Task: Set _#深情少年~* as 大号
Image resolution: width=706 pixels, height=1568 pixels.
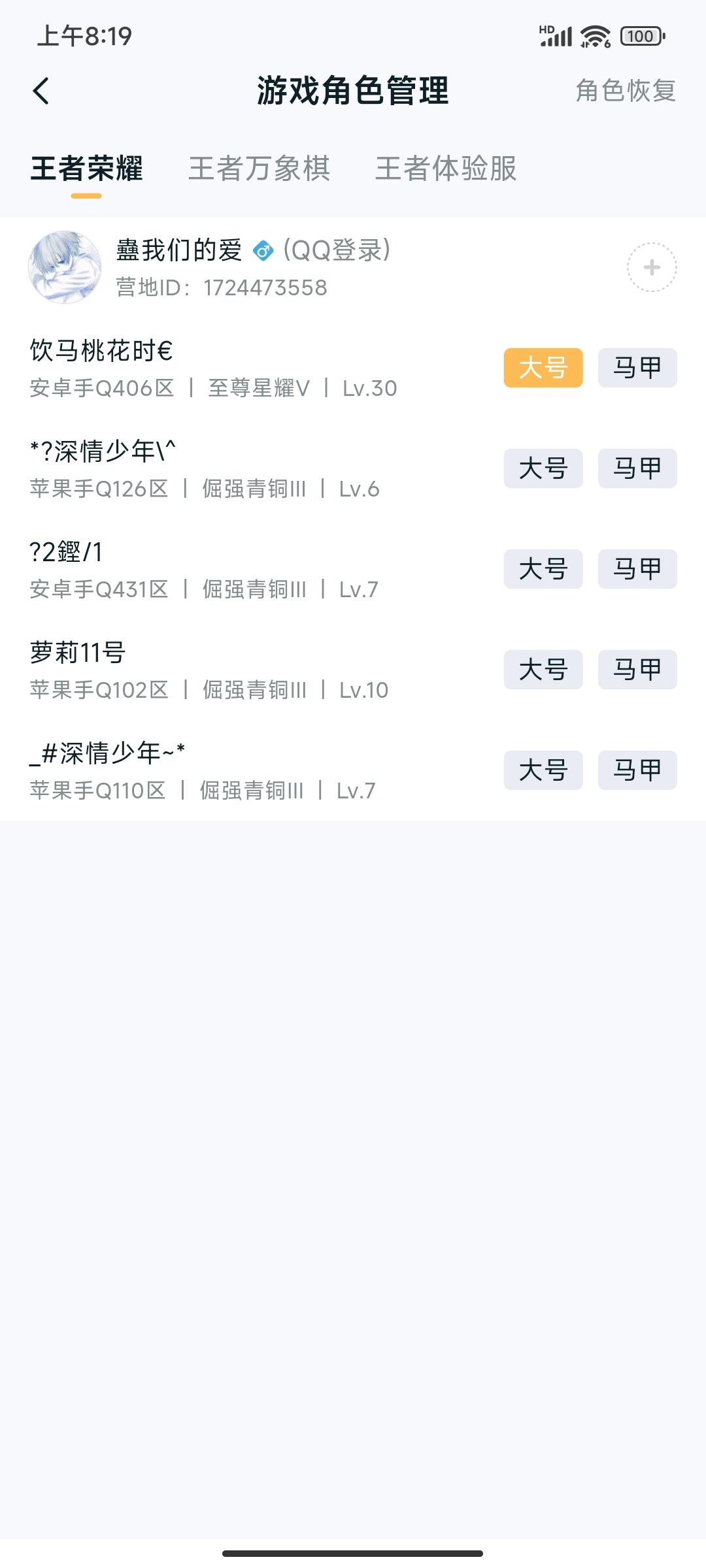Action: click(544, 770)
